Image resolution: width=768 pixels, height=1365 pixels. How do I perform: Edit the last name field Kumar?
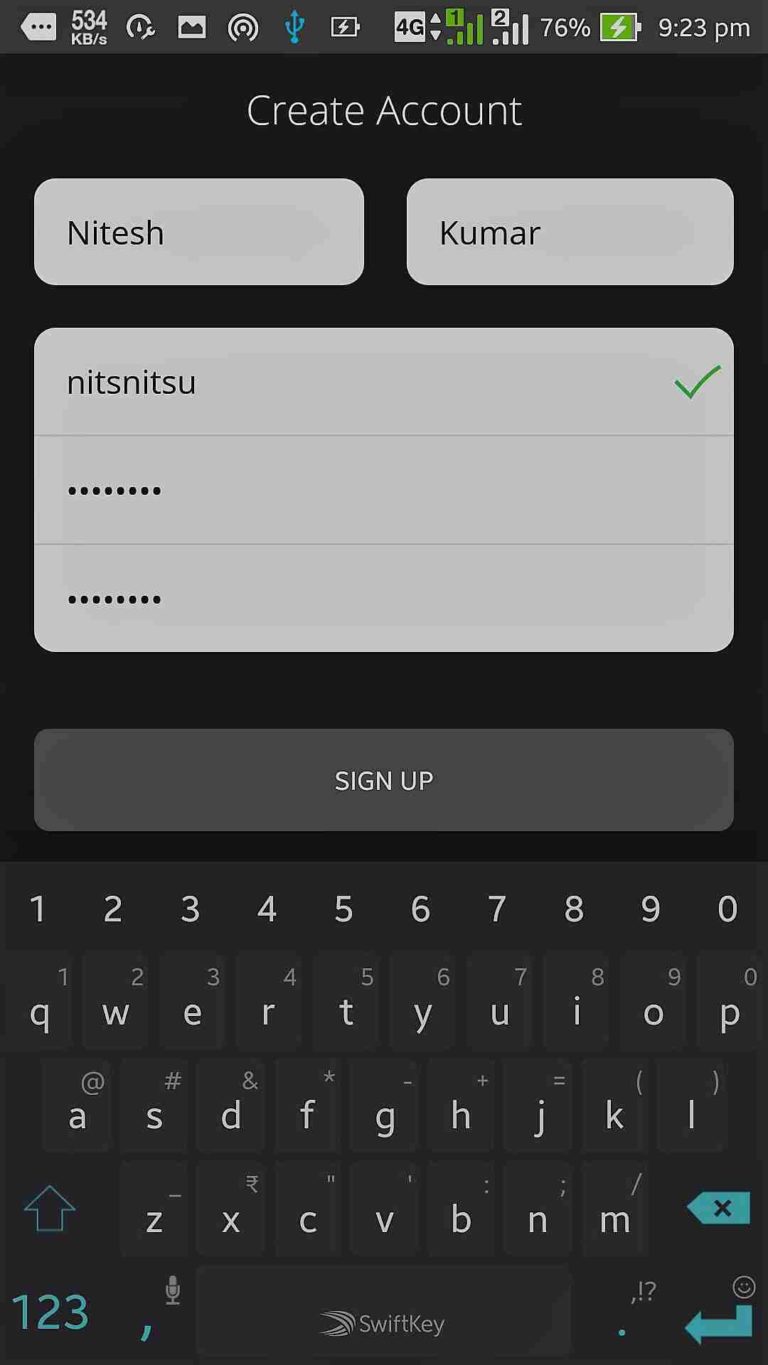pos(570,232)
